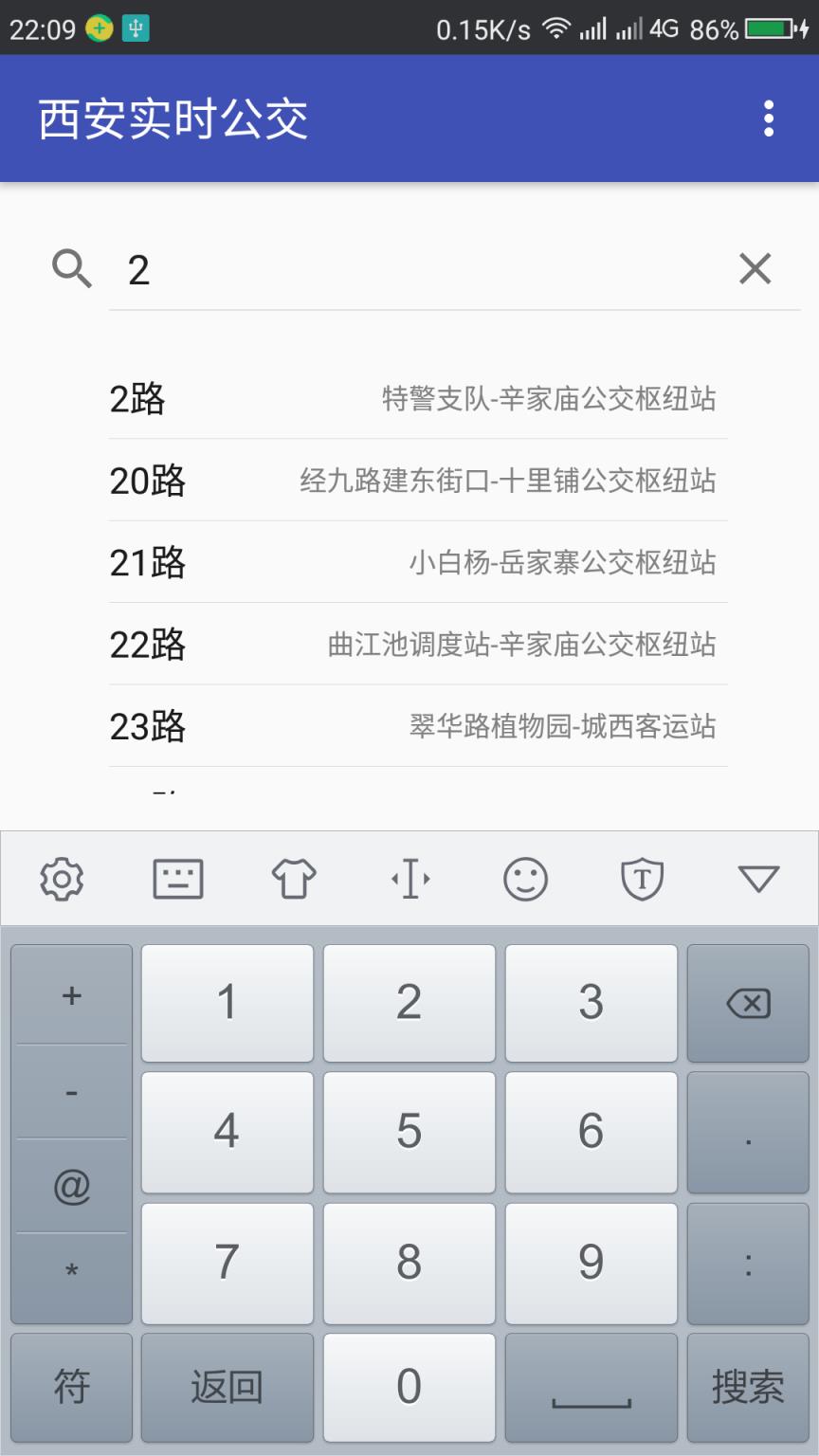Viewport: 819px width, 1456px height.
Task: Open the keyboard settings gear icon
Action: click(x=61, y=878)
